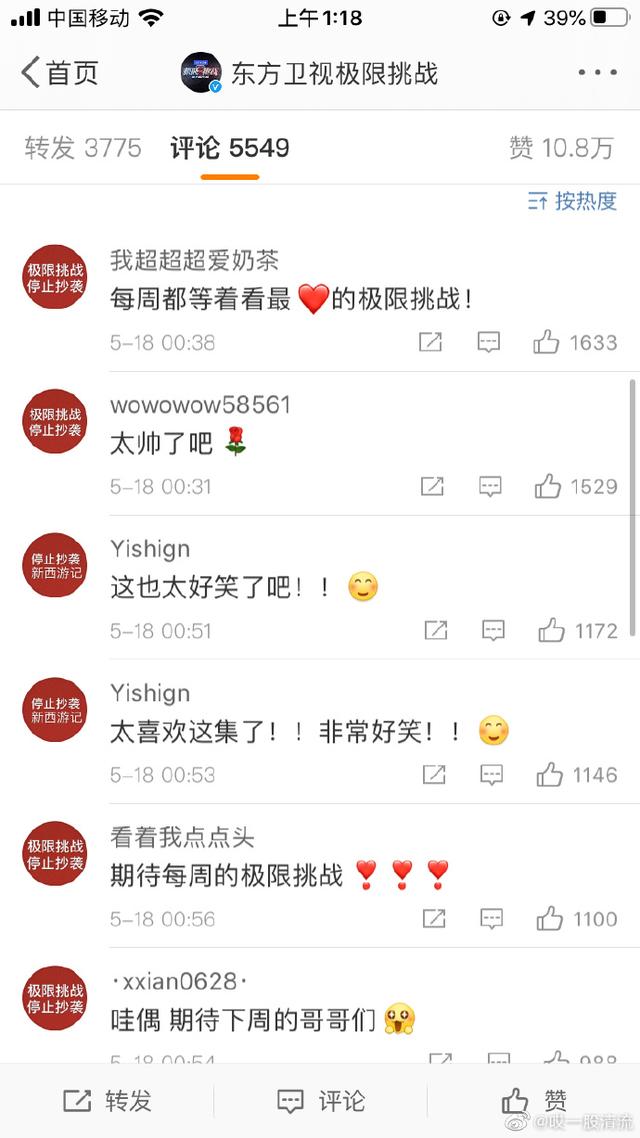Tap 评论 in the bottom bar
The image size is (640, 1138).
coord(320,1101)
